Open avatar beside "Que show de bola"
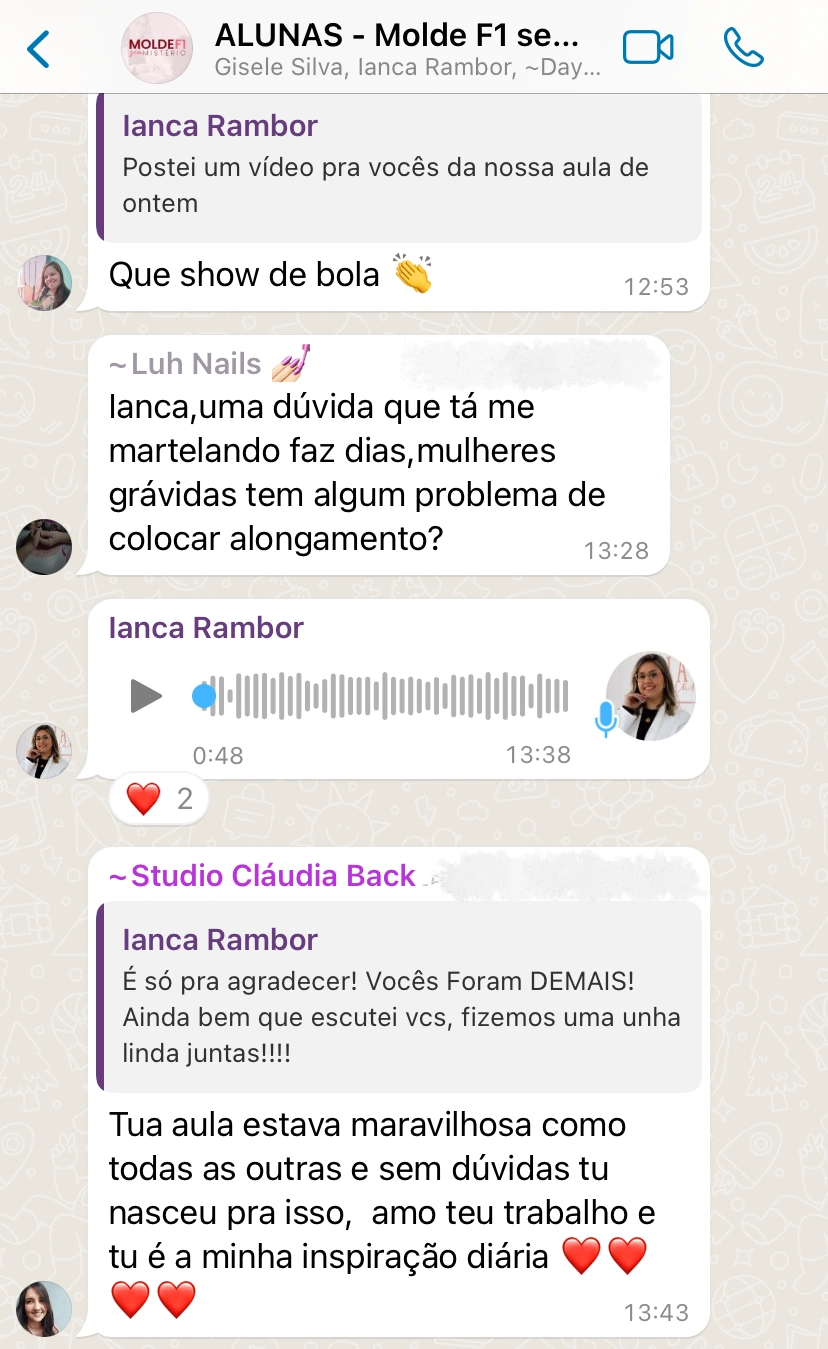This screenshot has width=828, height=1349. click(44, 283)
